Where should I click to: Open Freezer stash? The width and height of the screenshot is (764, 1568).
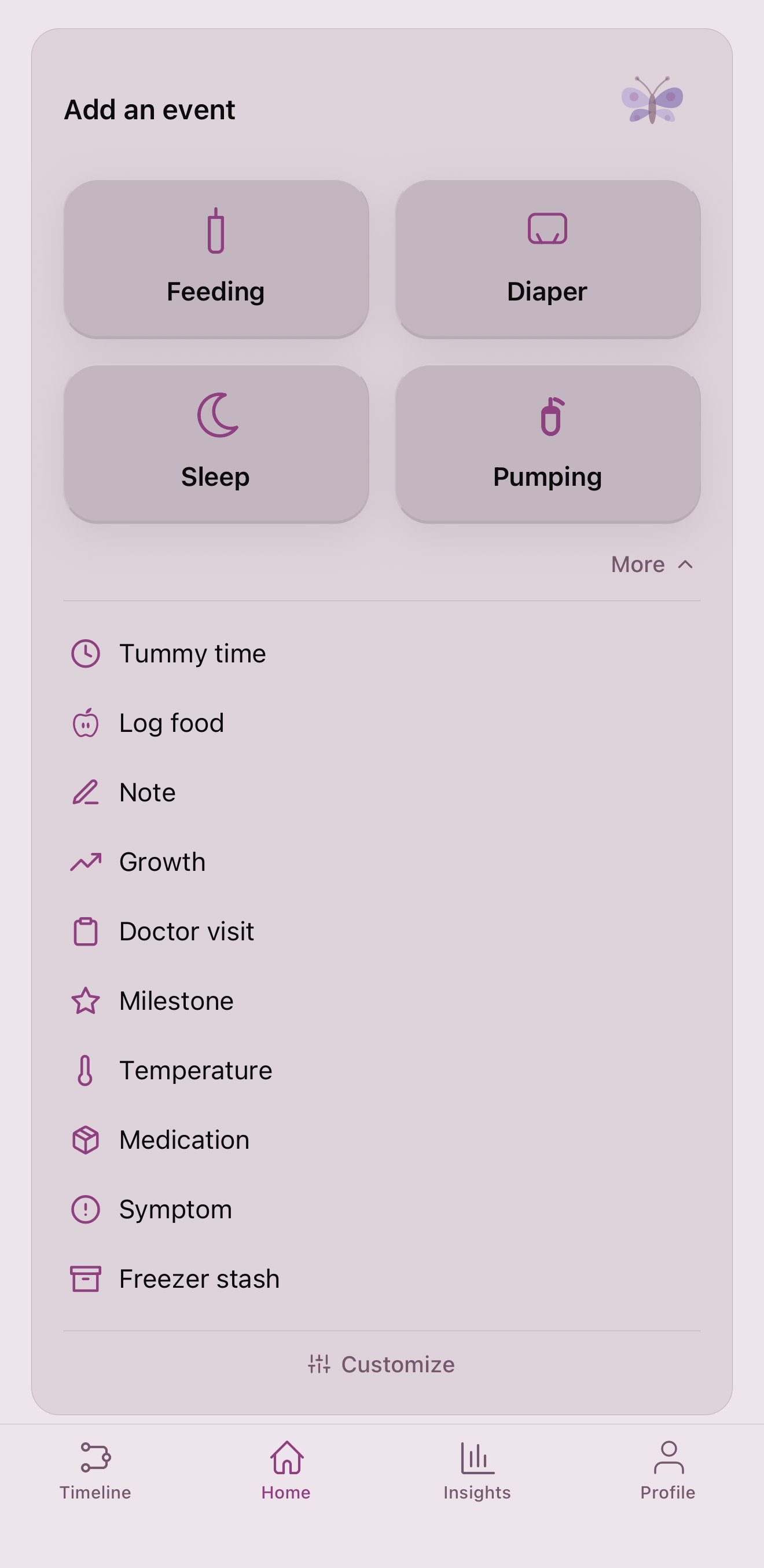(199, 1279)
